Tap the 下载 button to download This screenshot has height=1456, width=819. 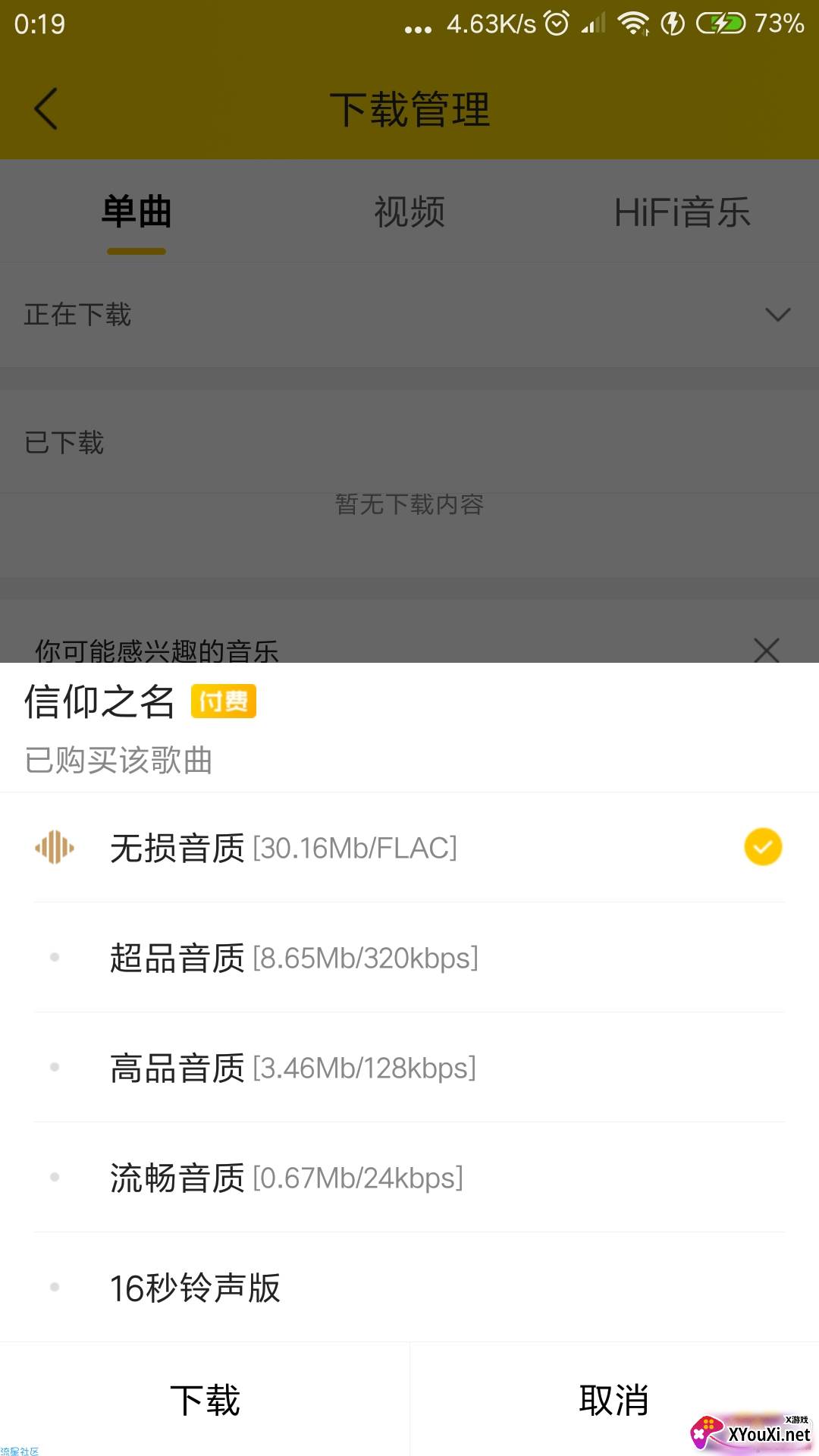pos(205,1399)
